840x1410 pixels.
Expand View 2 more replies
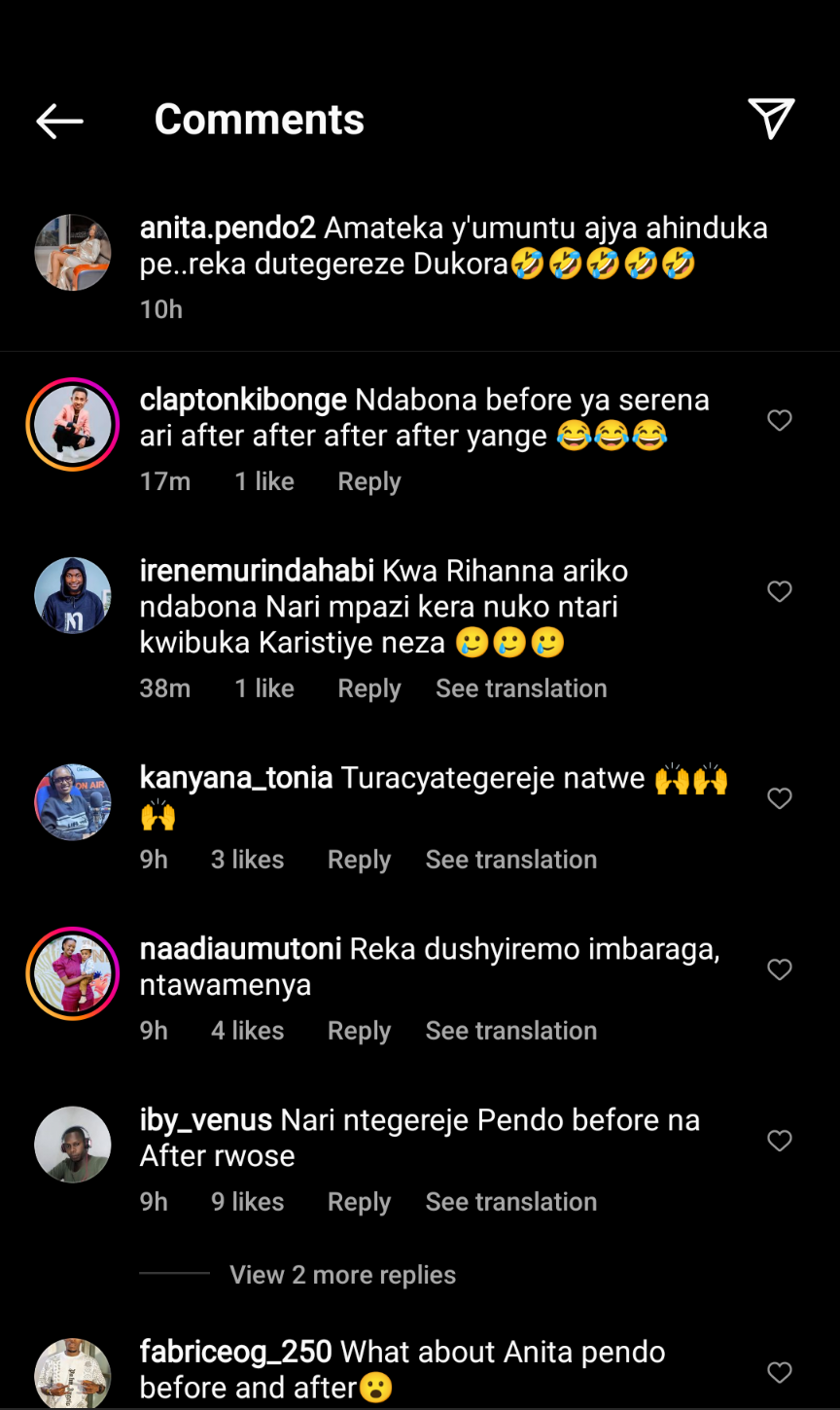[x=342, y=1275]
